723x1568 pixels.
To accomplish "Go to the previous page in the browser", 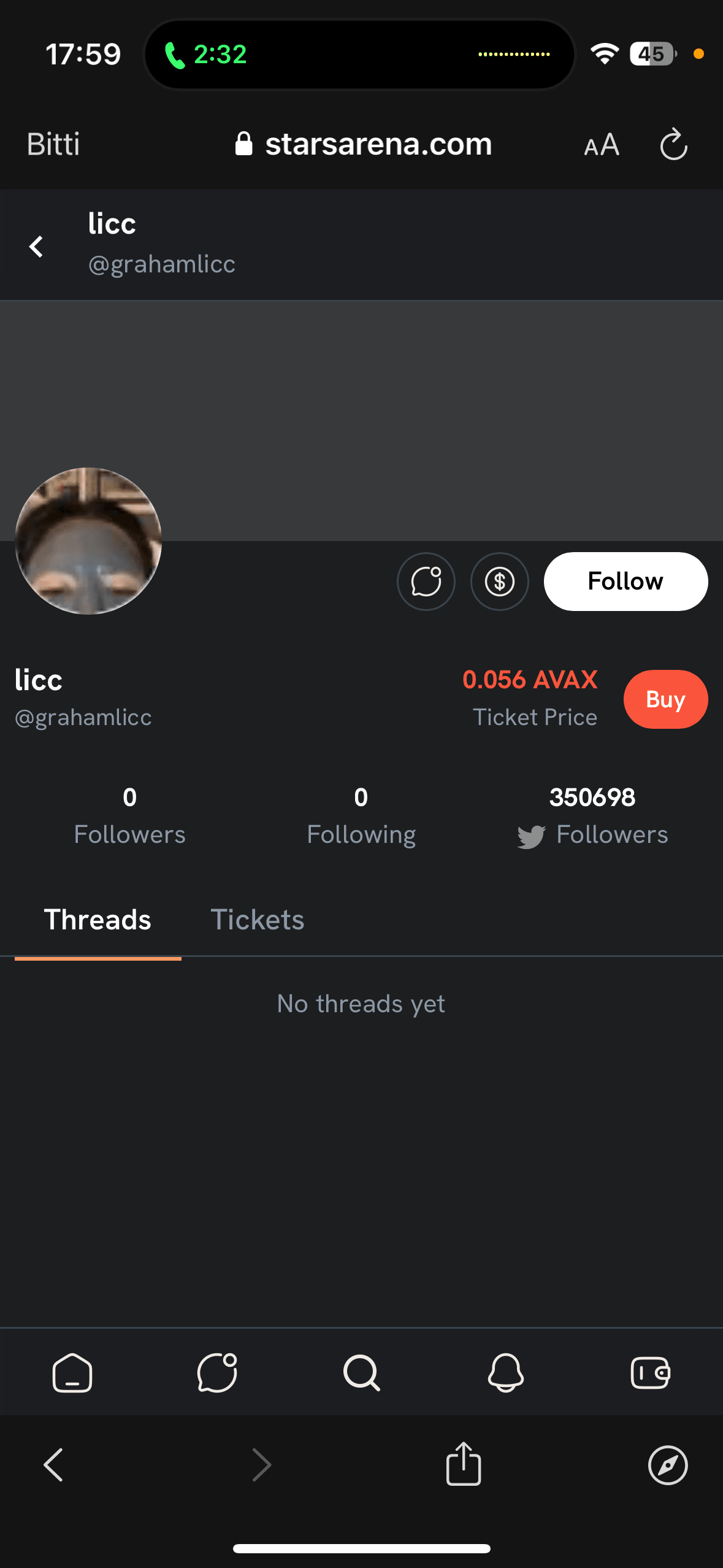I will [x=54, y=1465].
